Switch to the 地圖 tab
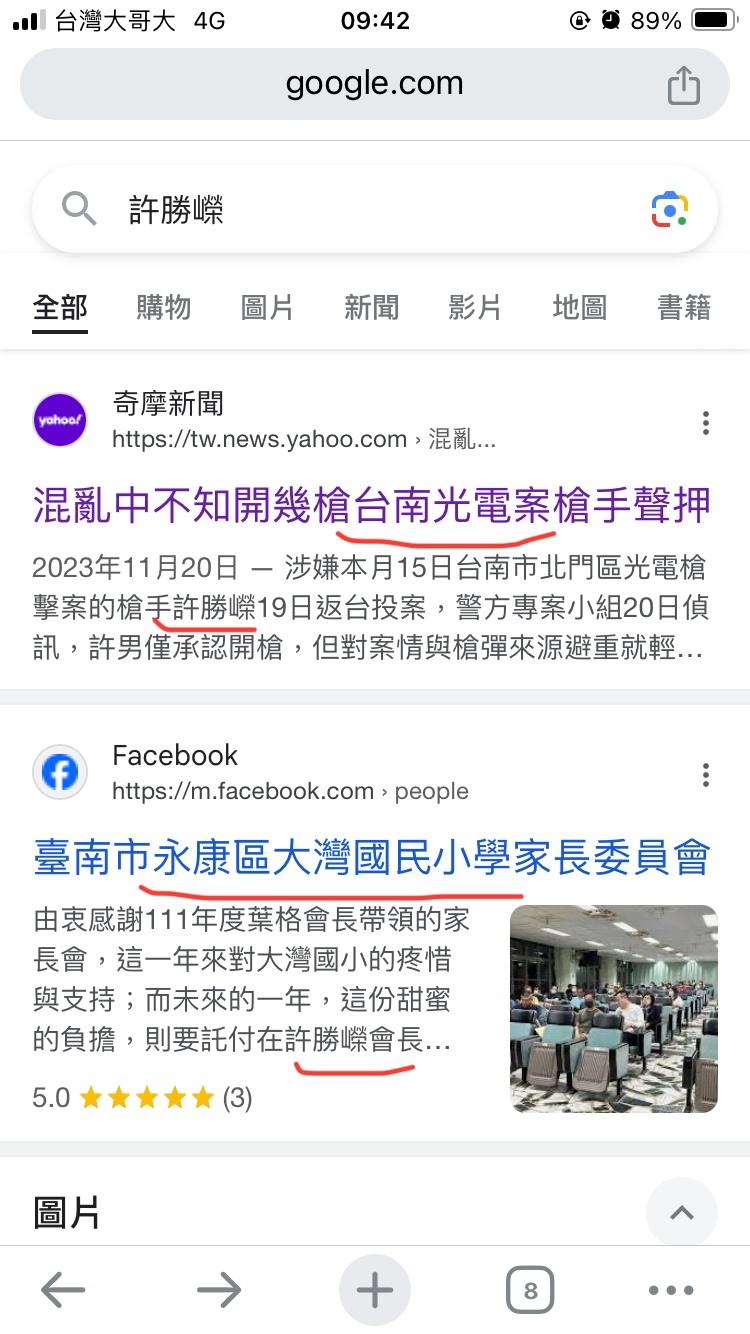The height and width of the screenshot is (1334, 750). pos(579,307)
